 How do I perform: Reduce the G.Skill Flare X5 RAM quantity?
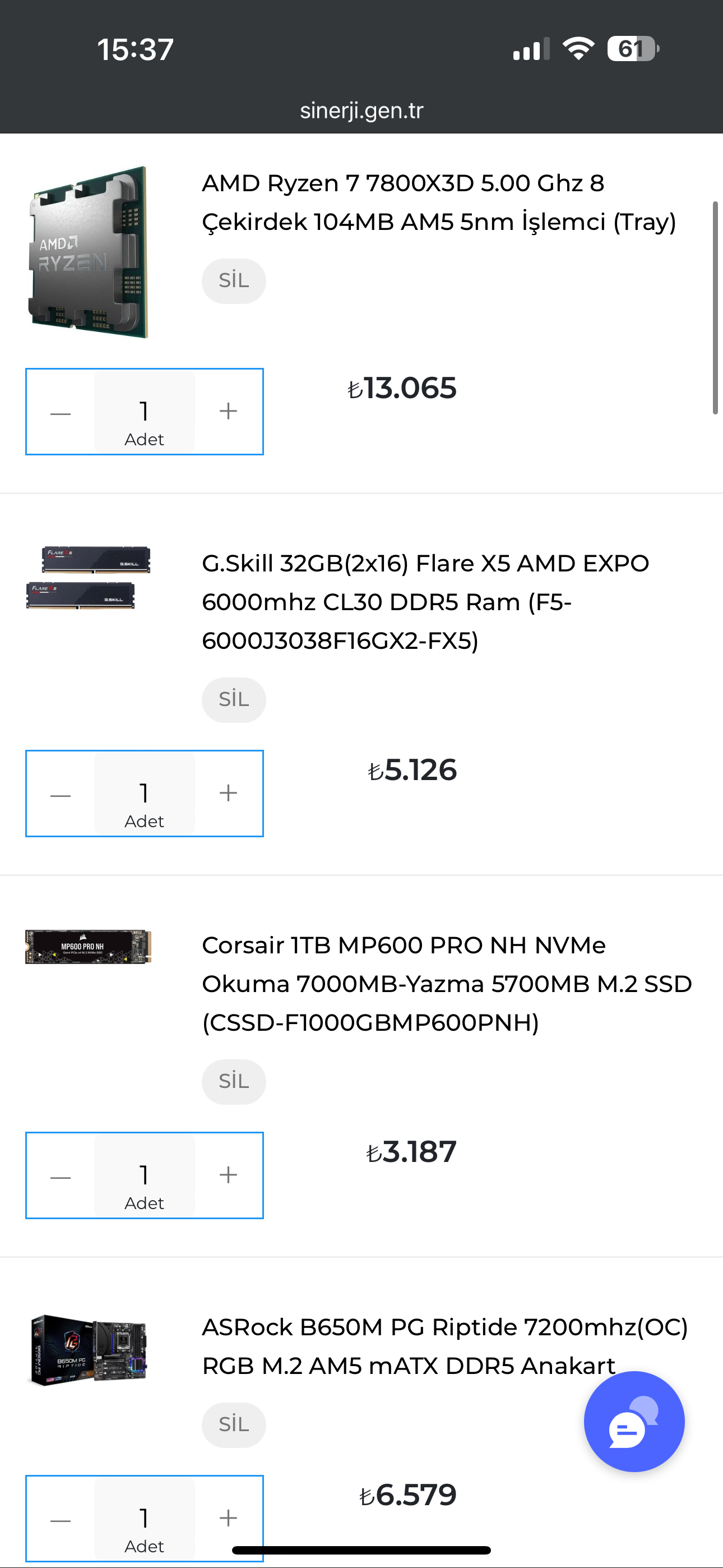click(61, 793)
